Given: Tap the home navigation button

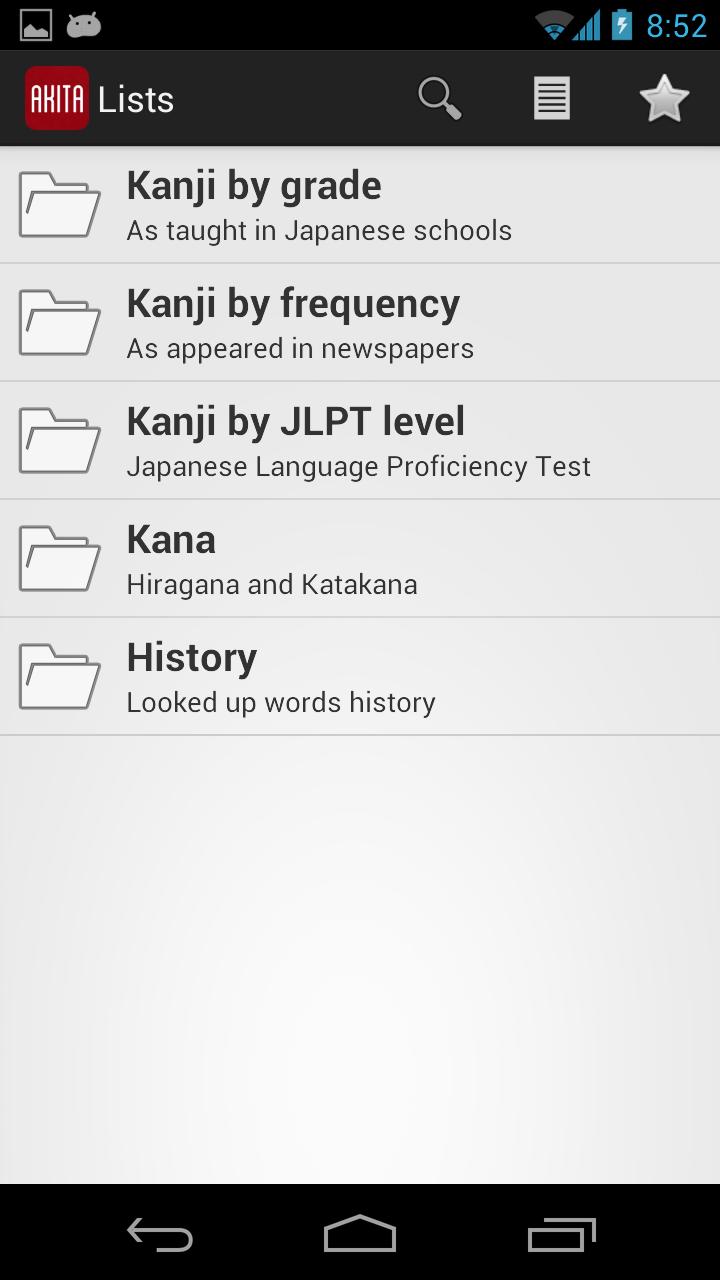Looking at the screenshot, I should [360, 1235].
